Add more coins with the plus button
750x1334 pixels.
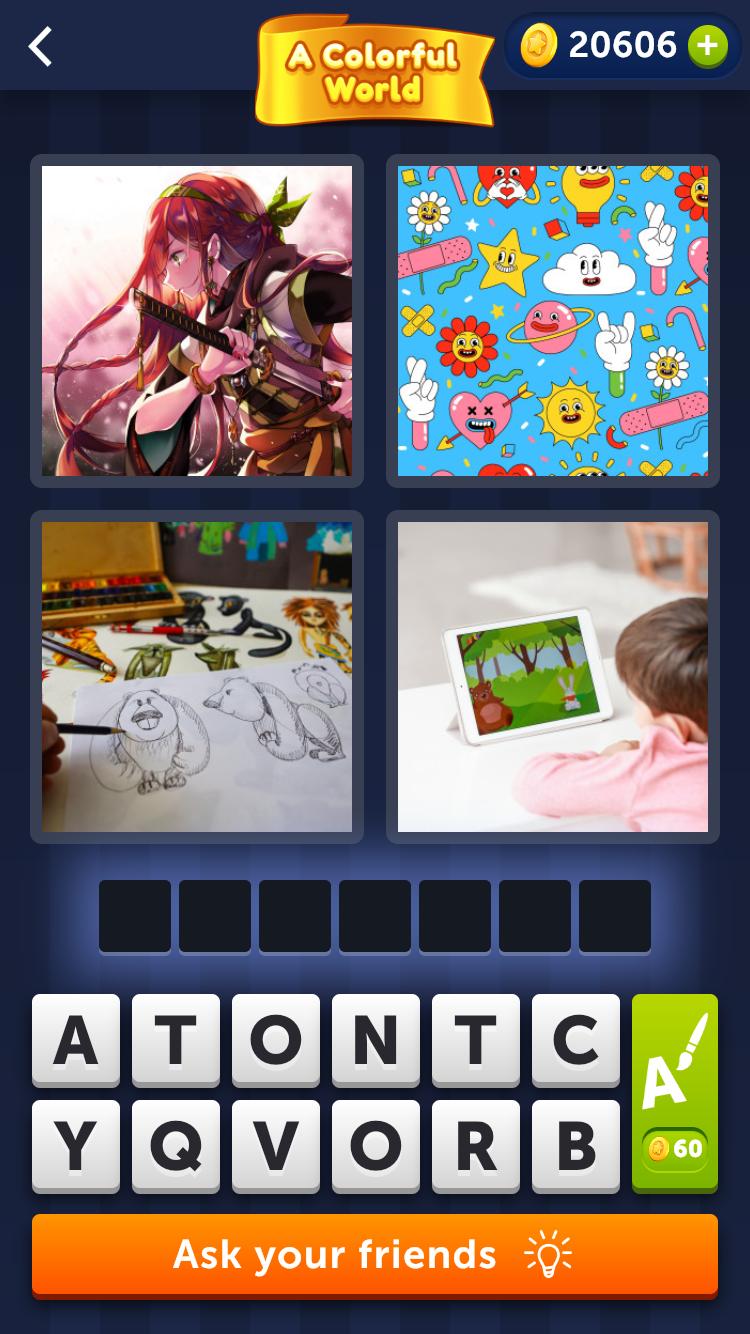pos(707,46)
